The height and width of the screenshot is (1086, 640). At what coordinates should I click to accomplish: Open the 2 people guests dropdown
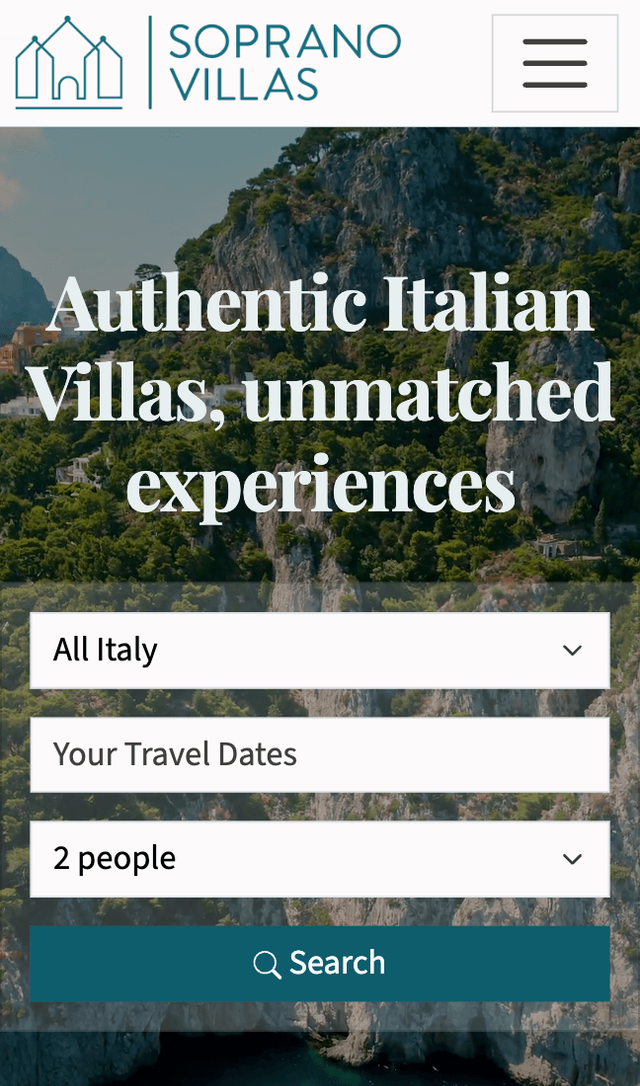[319, 858]
